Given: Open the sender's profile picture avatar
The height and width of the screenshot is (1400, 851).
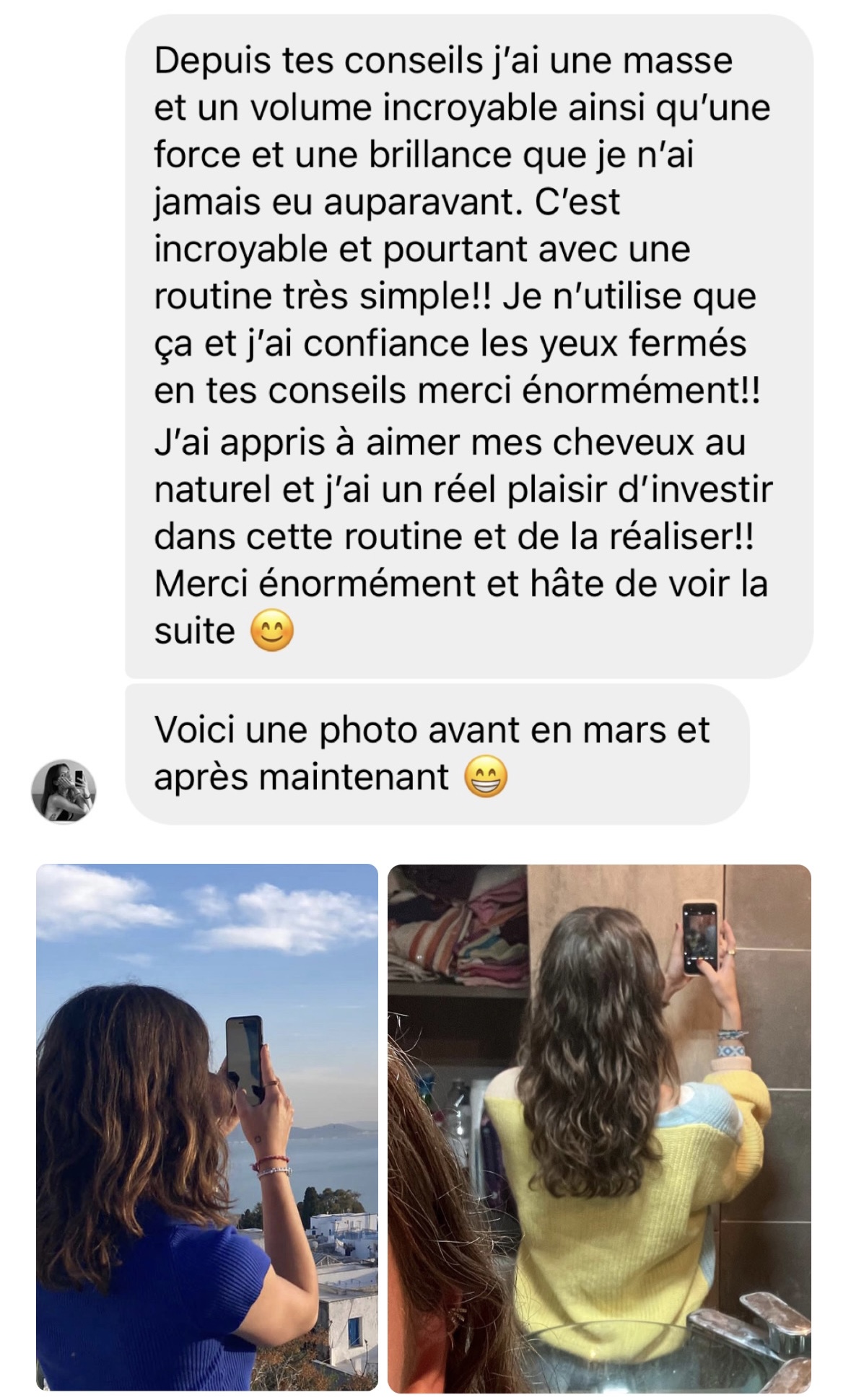Looking at the screenshot, I should coord(64,791).
